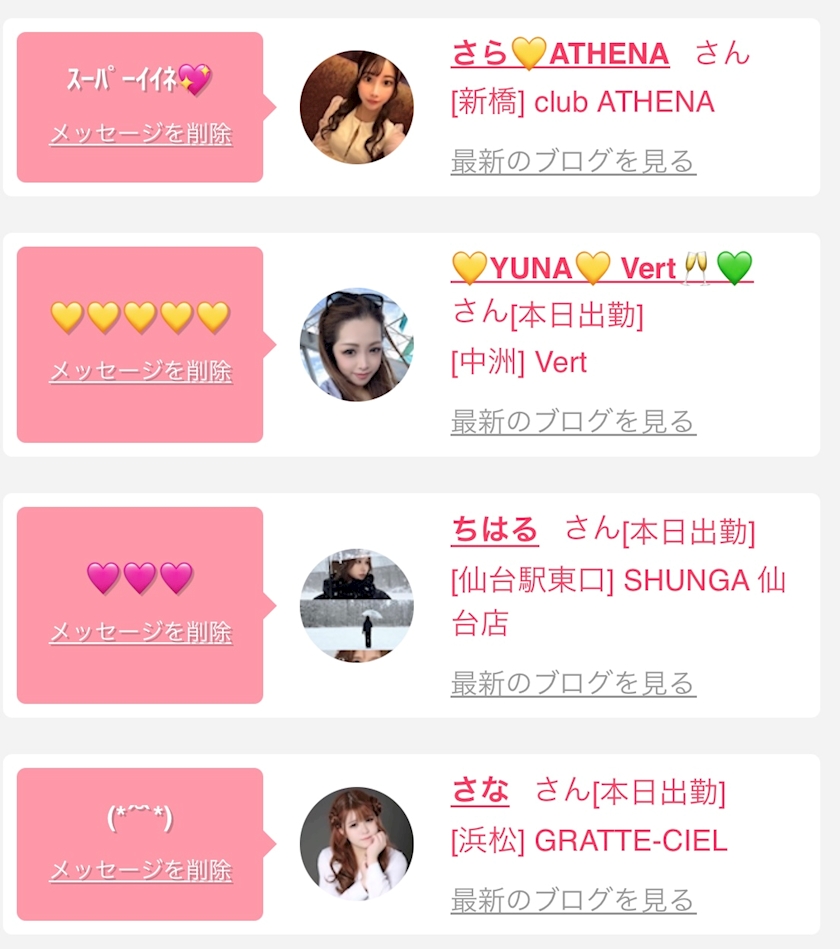Delete the スーパーイイネ message

tap(140, 134)
